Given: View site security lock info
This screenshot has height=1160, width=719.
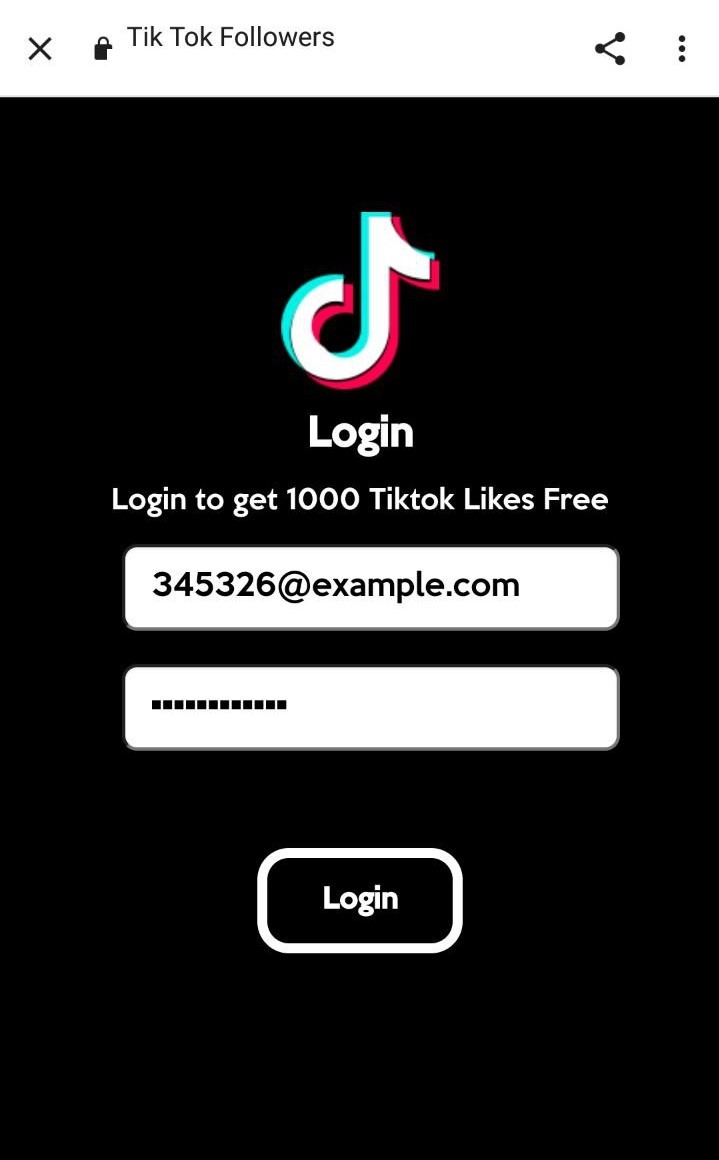Looking at the screenshot, I should pos(102,49).
